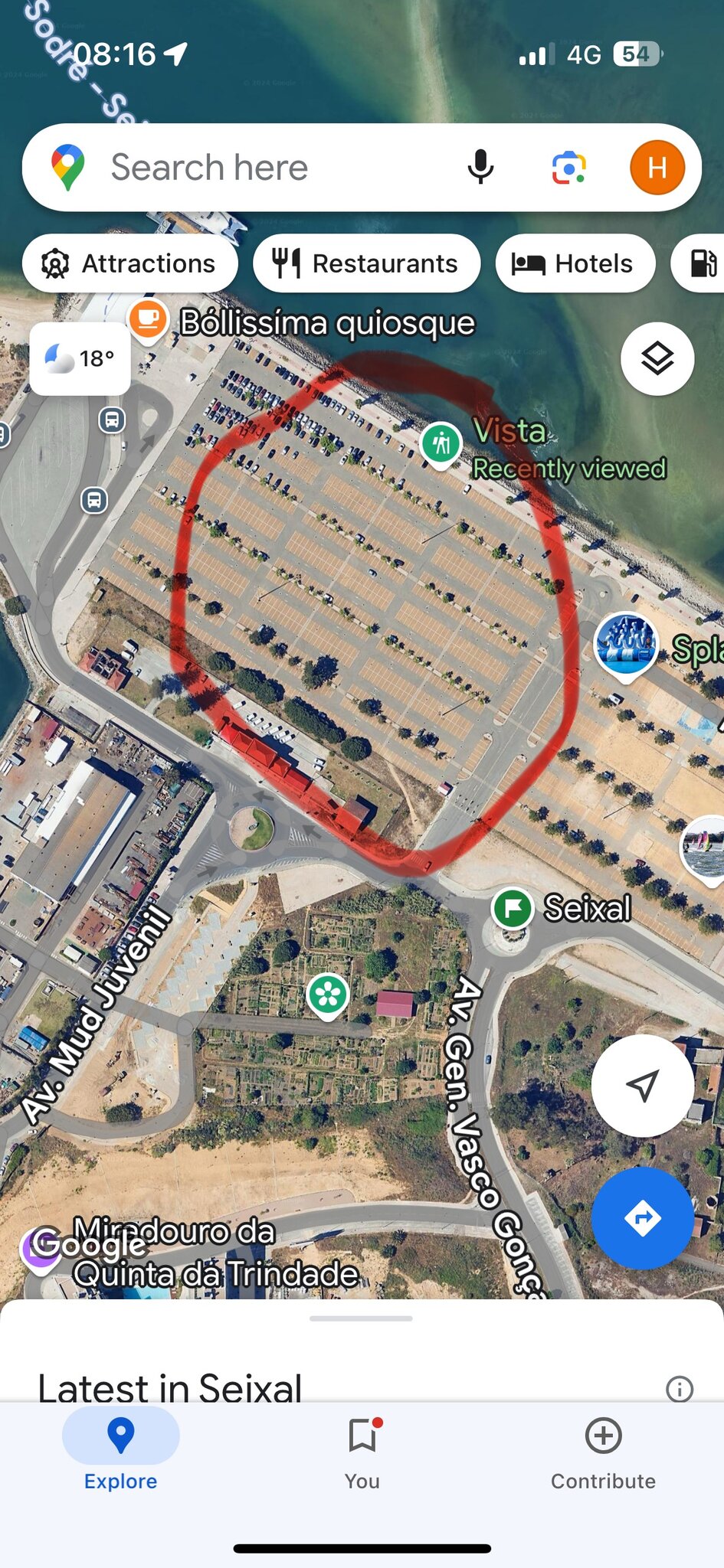The width and height of the screenshot is (724, 1568).
Task: Select the Restaurants chip
Action: coord(366,263)
